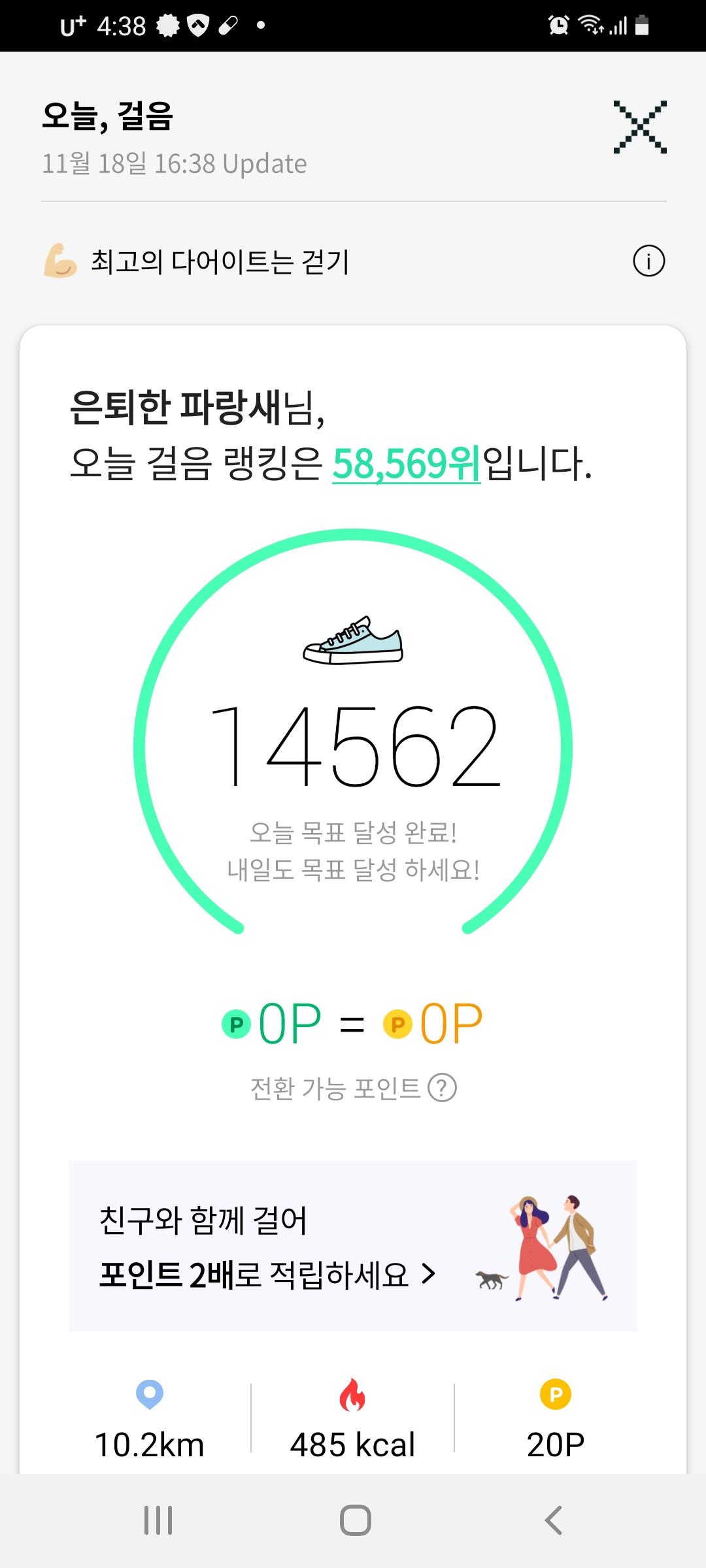Open the 친구와 함께 걸어 banner
The height and width of the screenshot is (1568, 706).
(x=353, y=1247)
